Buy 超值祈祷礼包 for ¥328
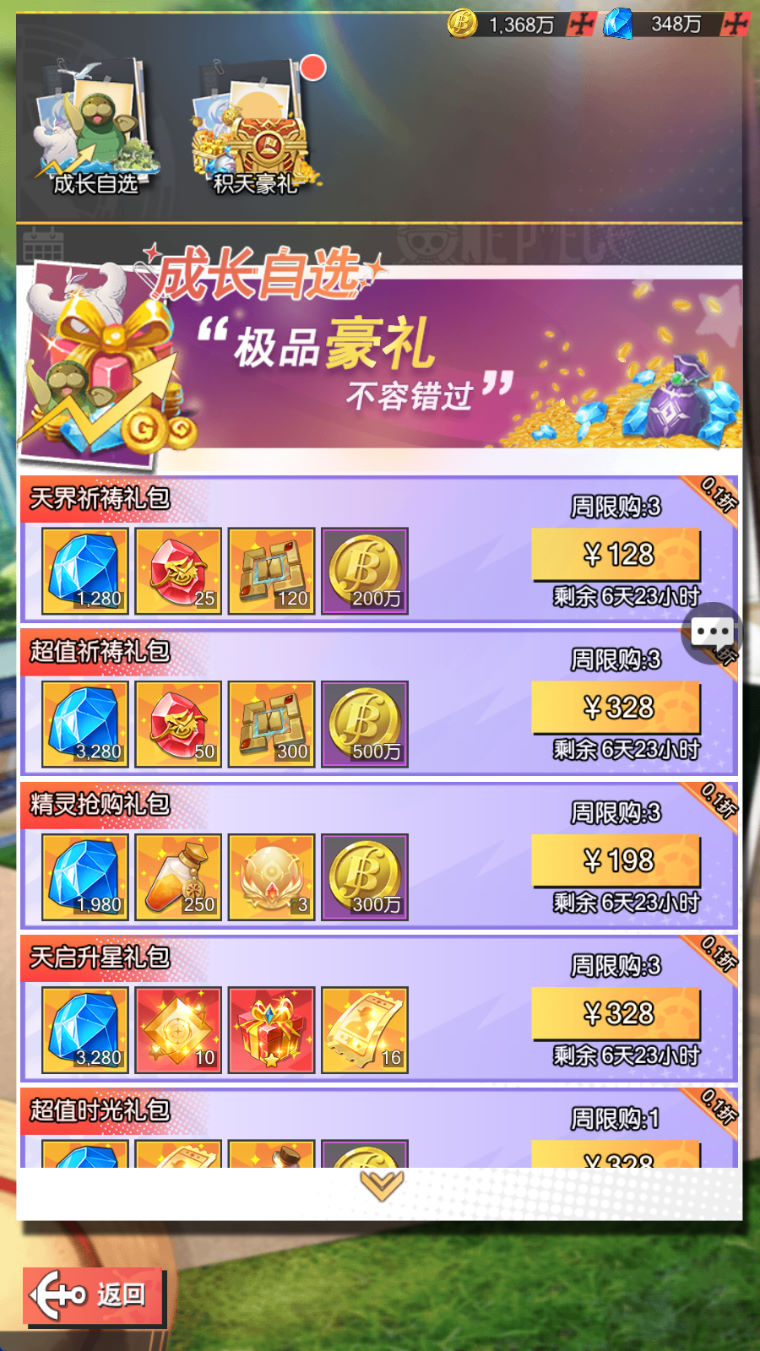The height and width of the screenshot is (1351, 760). 616,708
